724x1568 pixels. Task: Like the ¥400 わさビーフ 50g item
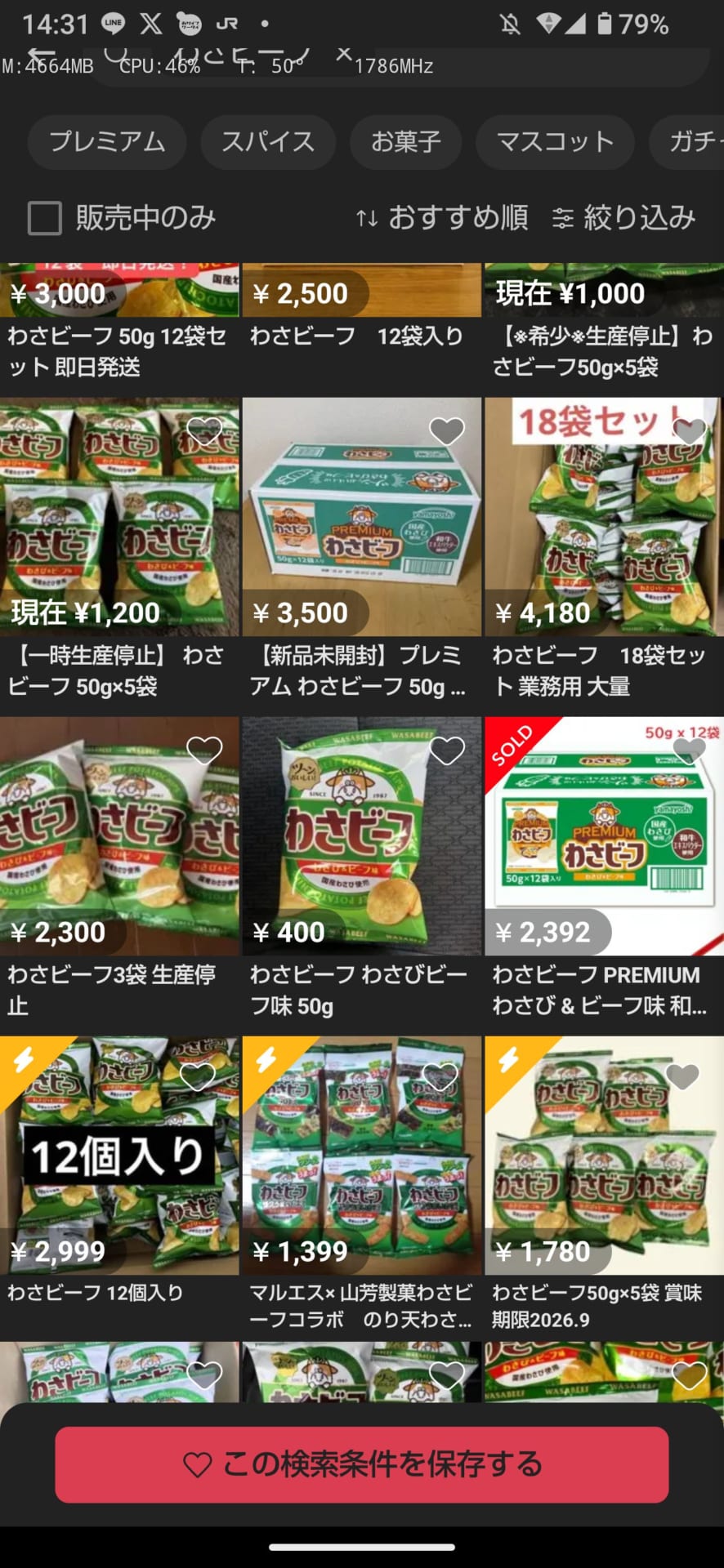coord(446,751)
